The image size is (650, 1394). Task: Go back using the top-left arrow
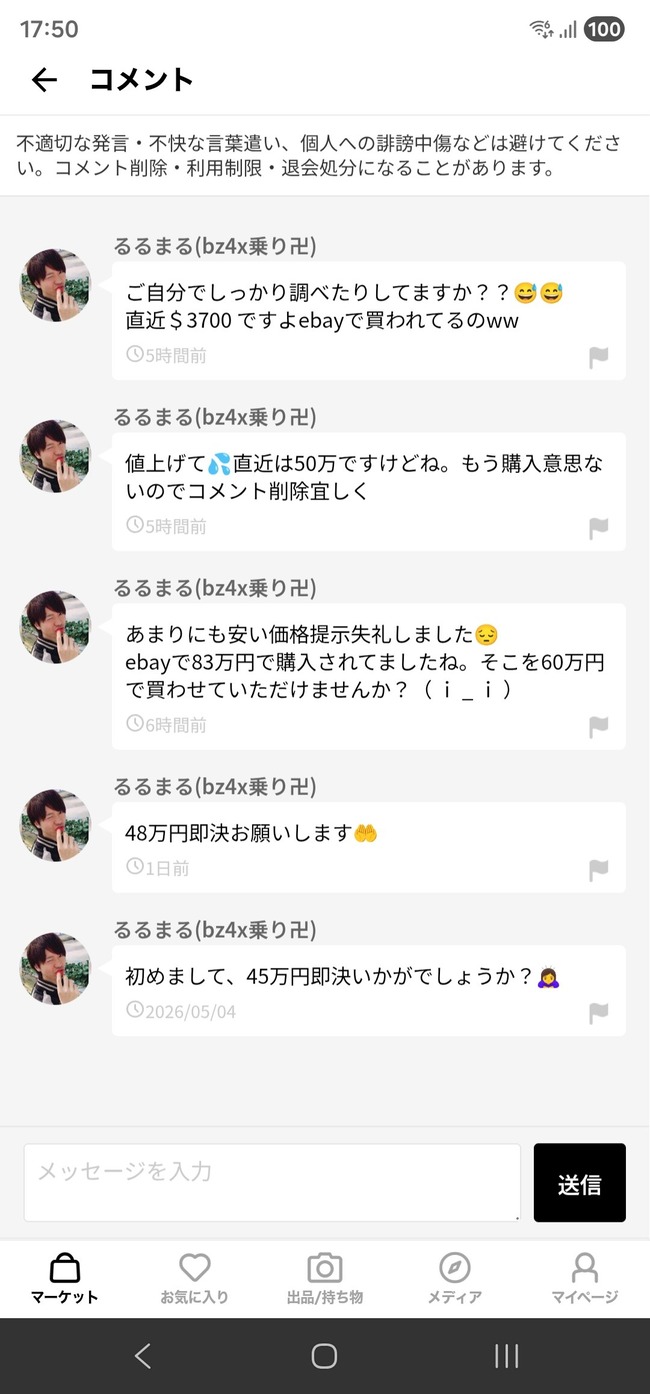pos(44,80)
